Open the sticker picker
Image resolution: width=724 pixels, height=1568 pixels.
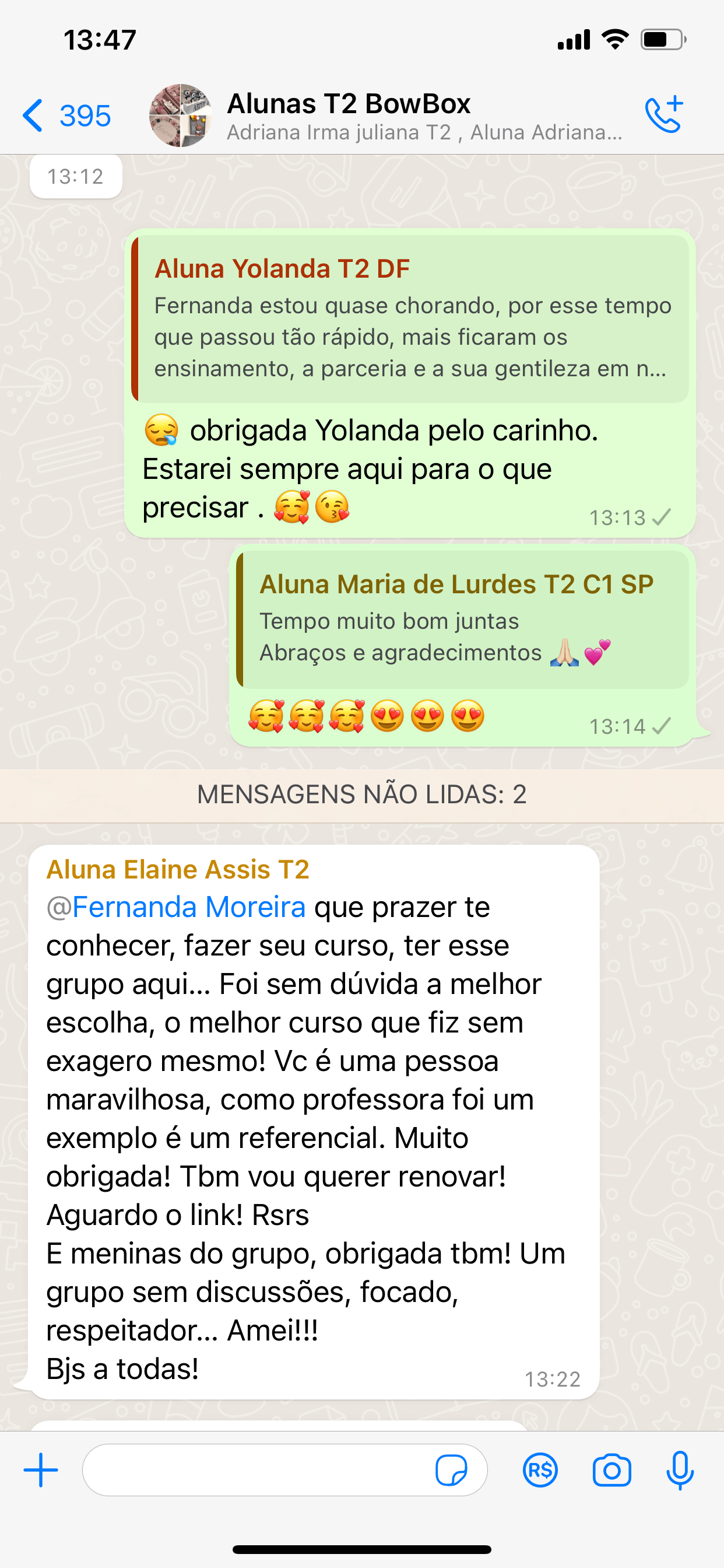click(x=451, y=1470)
